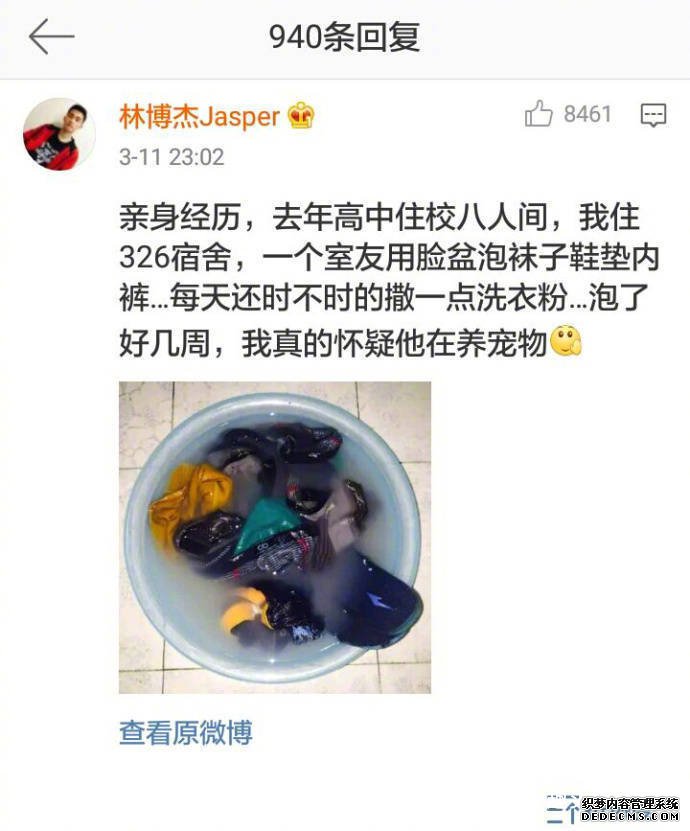Open the washbasin photo in the comment
The width and height of the screenshot is (690, 831).
pyautogui.click(x=275, y=537)
